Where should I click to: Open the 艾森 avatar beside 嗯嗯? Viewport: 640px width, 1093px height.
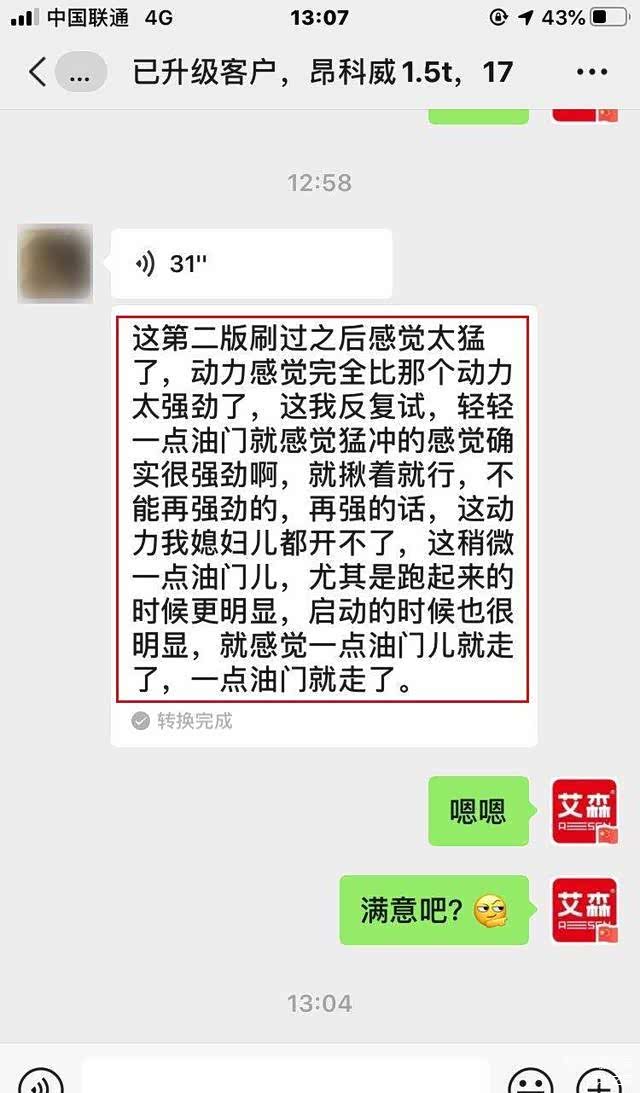tap(584, 810)
